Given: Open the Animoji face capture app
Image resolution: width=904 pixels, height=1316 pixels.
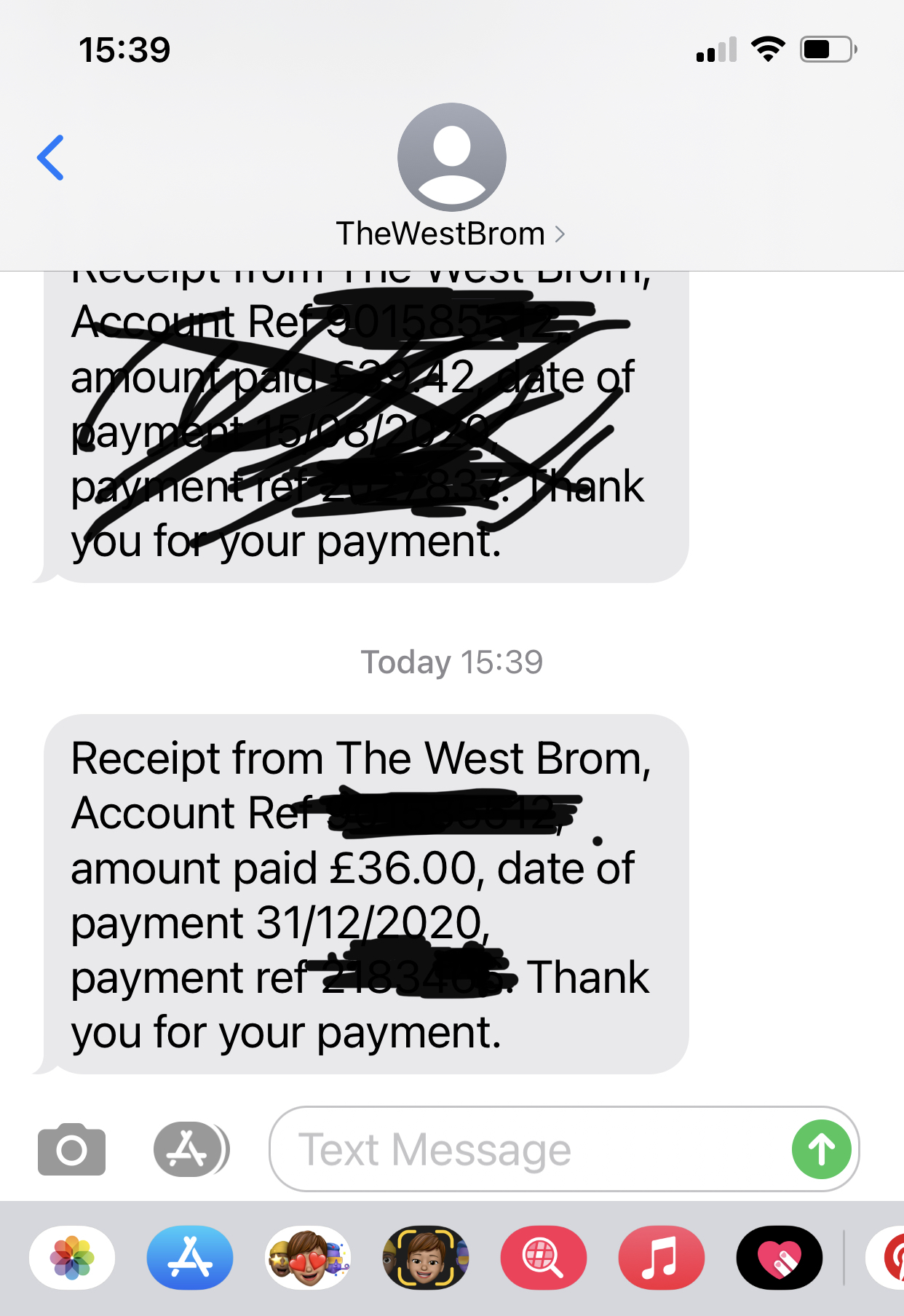Looking at the screenshot, I should coord(426,1258).
